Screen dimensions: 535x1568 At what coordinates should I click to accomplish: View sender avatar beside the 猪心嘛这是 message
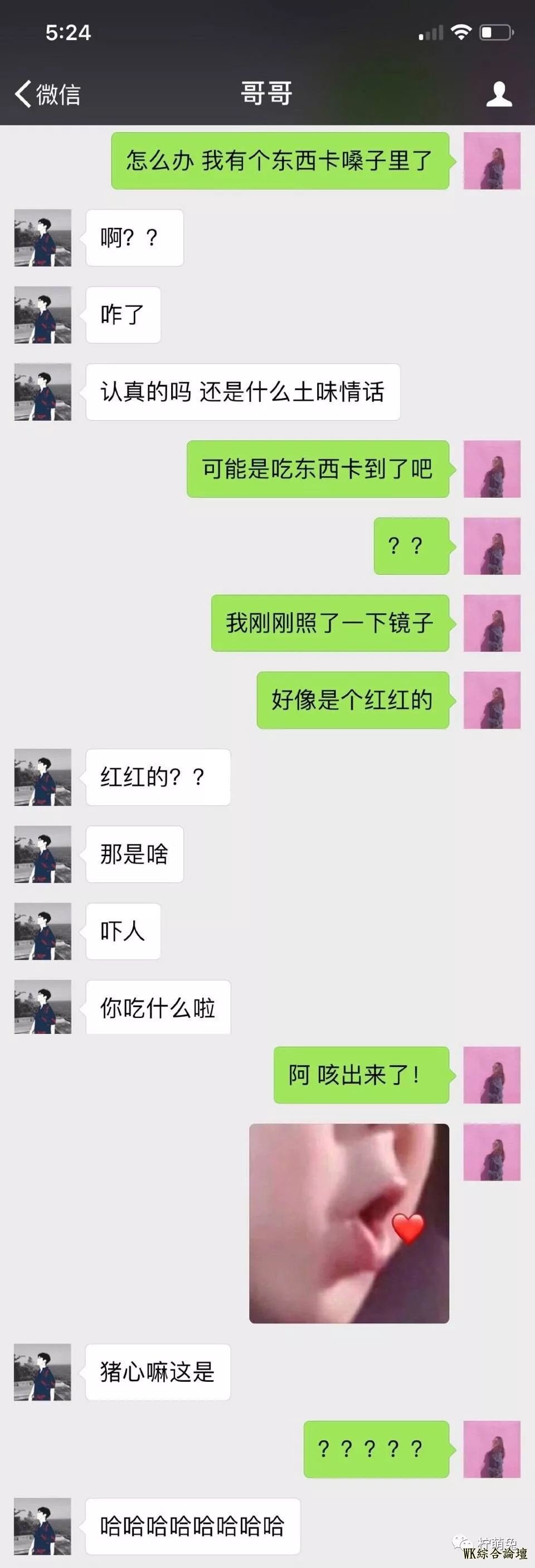point(42,1372)
